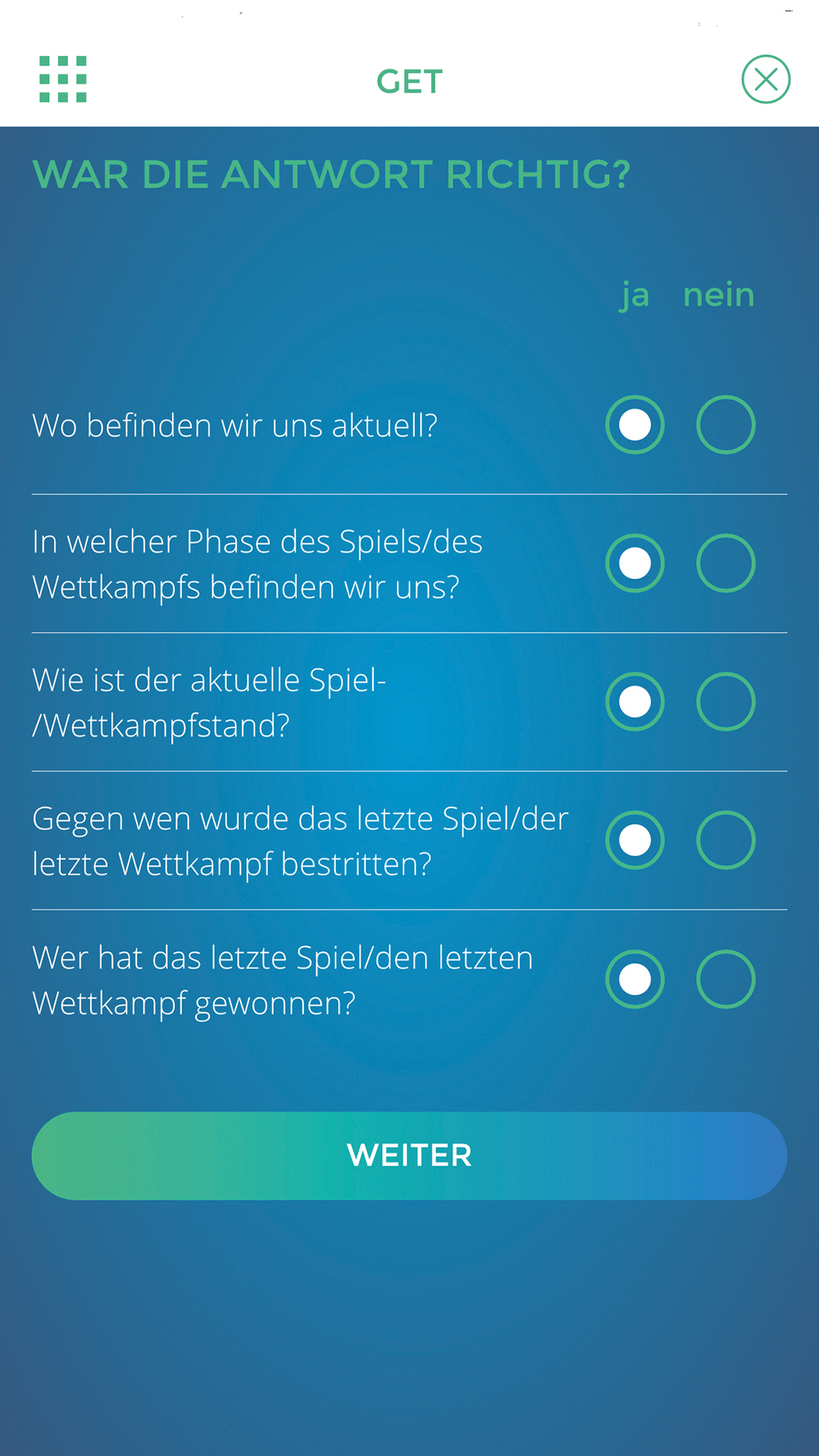Choose ja for 'aktuelle Spiel-/Wettkampfstand'
This screenshot has height=1456, width=819.
(635, 702)
